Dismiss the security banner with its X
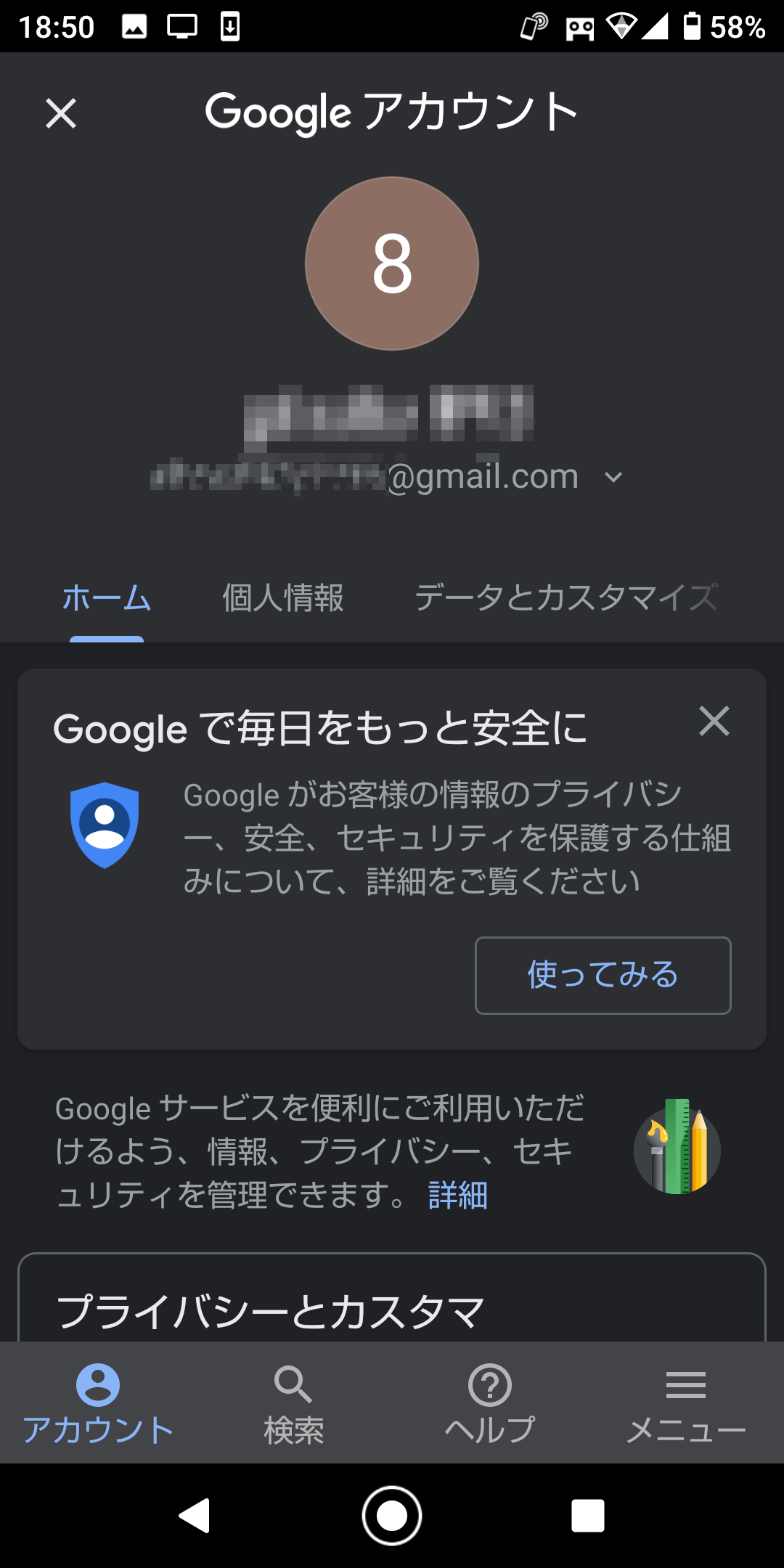784x1568 pixels. pyautogui.click(x=714, y=720)
